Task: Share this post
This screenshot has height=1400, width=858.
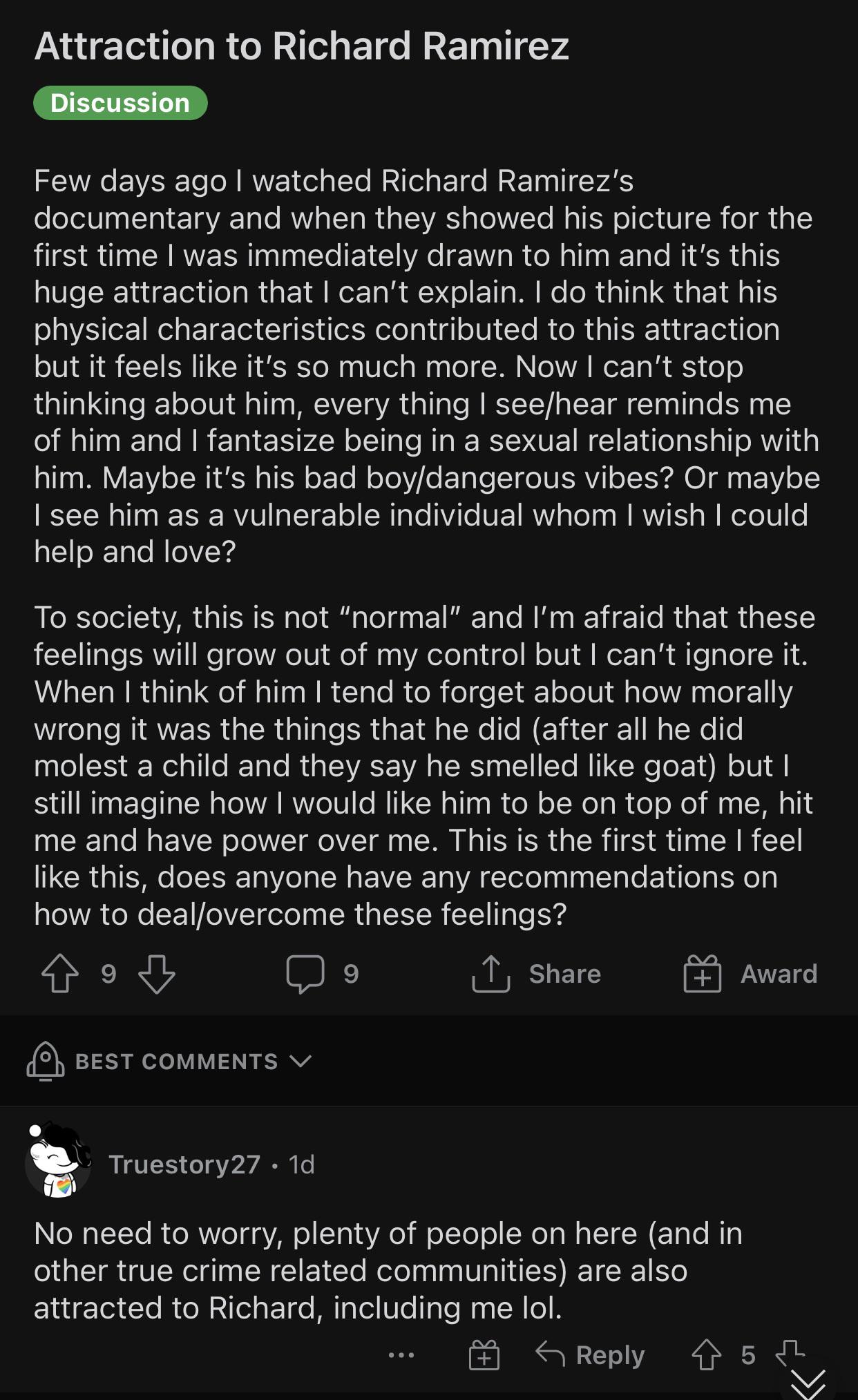Action: pyautogui.click(x=537, y=974)
